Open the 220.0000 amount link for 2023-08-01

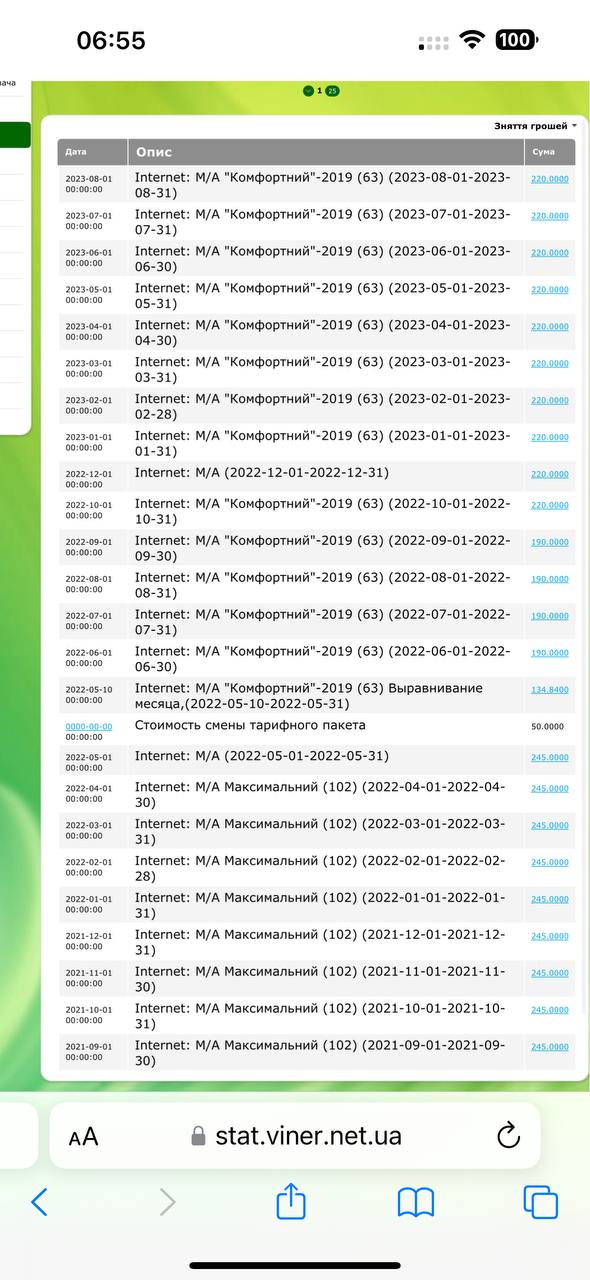point(549,179)
